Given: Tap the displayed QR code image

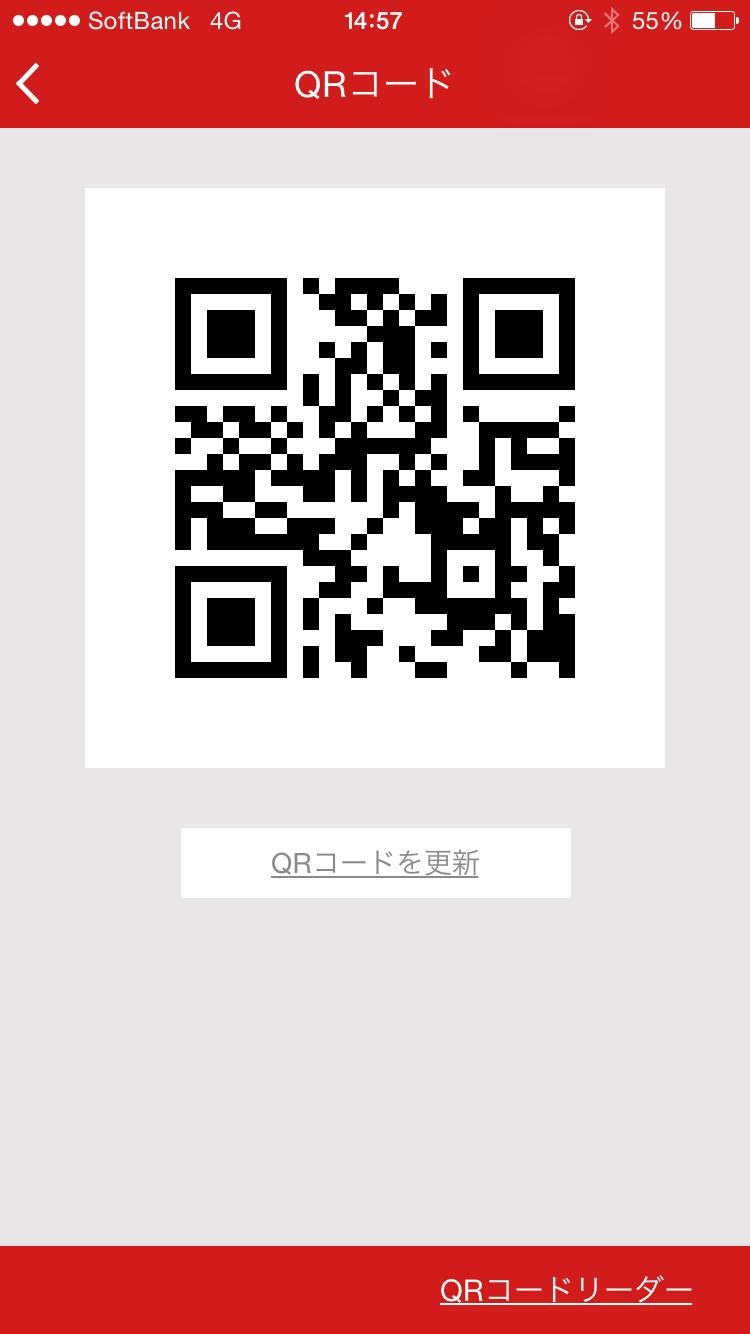Looking at the screenshot, I should (375, 476).
